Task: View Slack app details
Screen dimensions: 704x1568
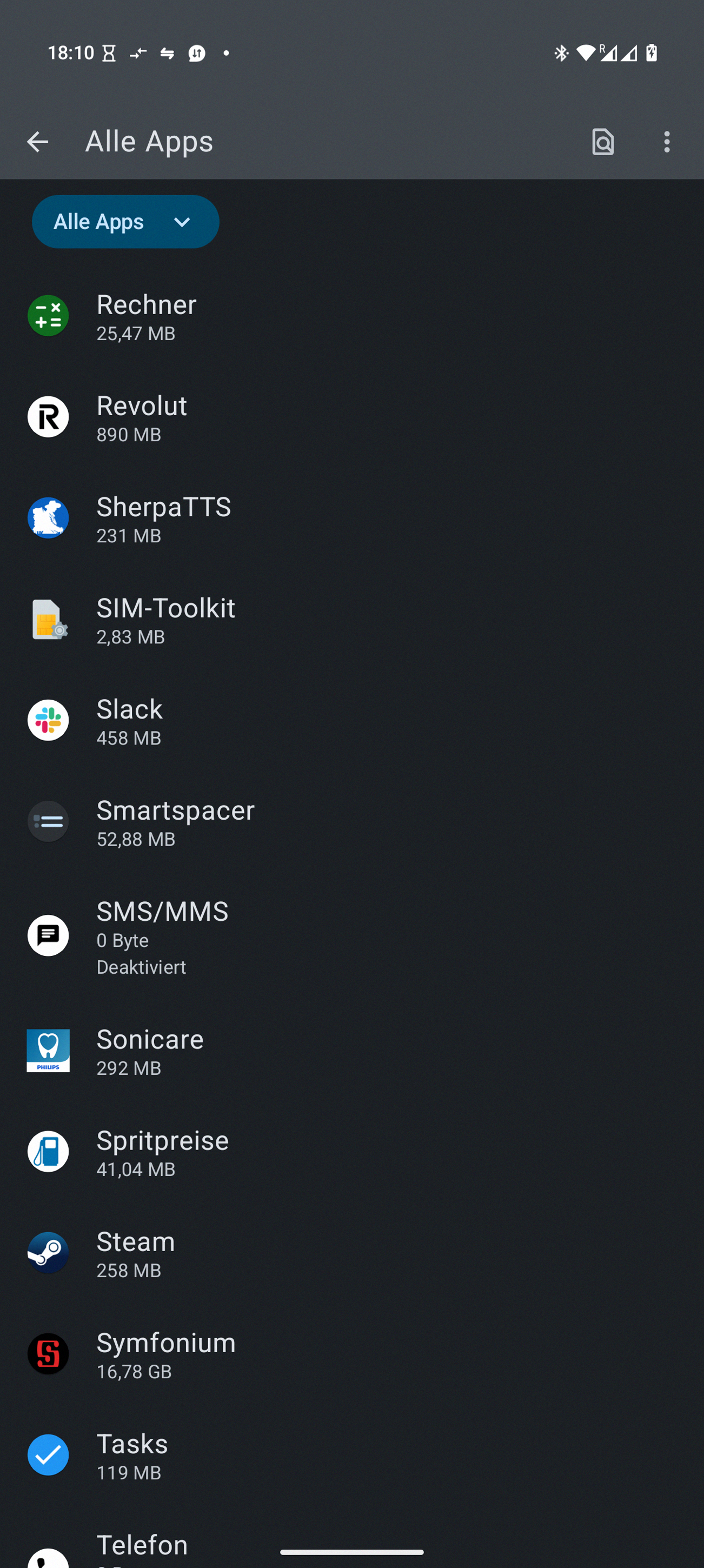Action: 351,721
